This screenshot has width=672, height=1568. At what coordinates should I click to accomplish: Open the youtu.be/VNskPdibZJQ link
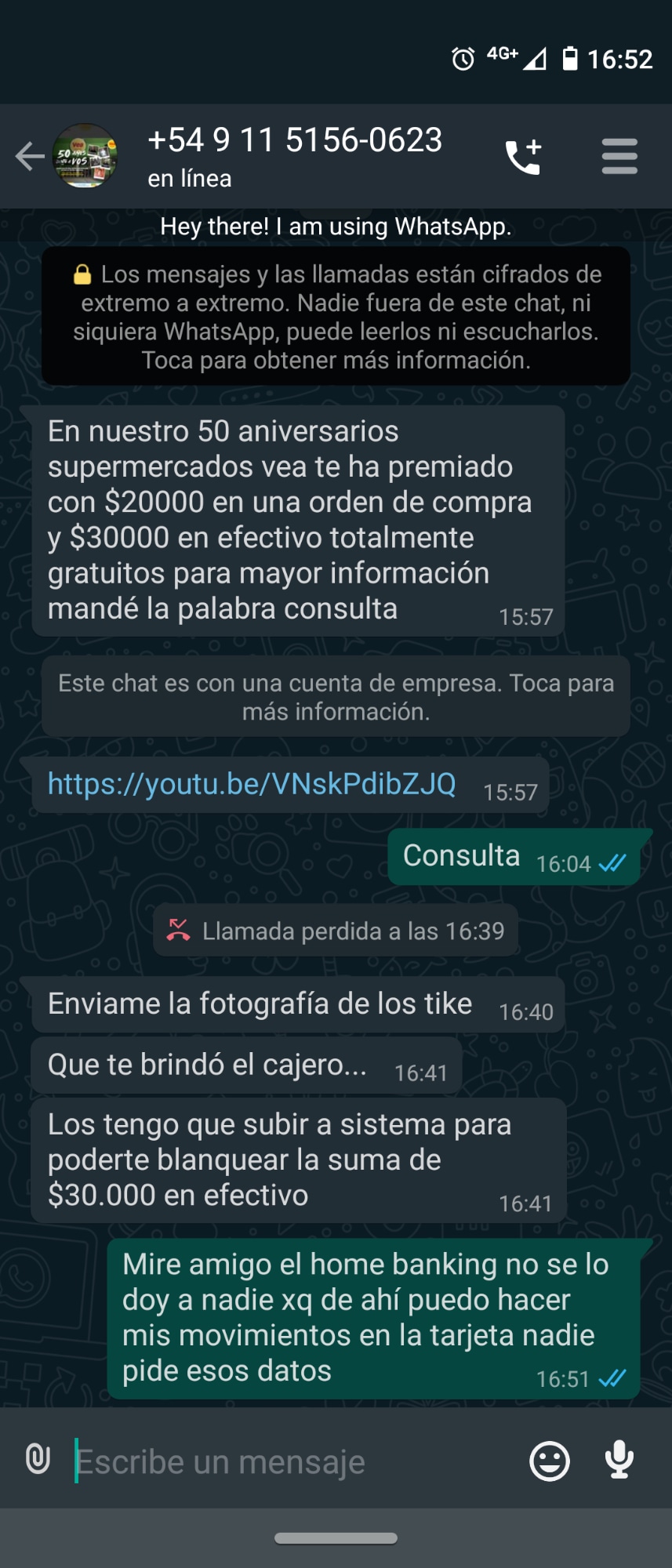coord(252,784)
